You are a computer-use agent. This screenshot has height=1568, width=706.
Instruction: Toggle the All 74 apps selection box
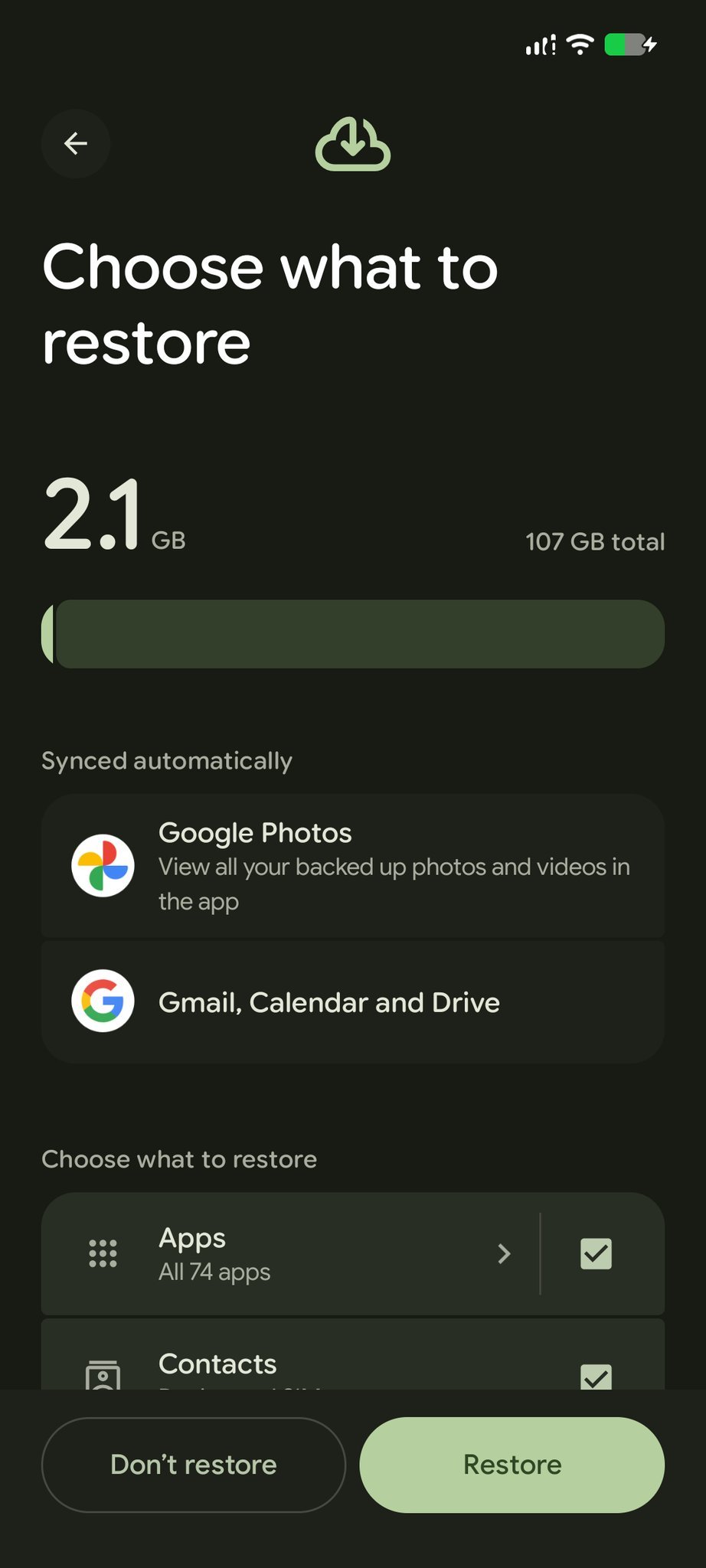coord(596,1253)
